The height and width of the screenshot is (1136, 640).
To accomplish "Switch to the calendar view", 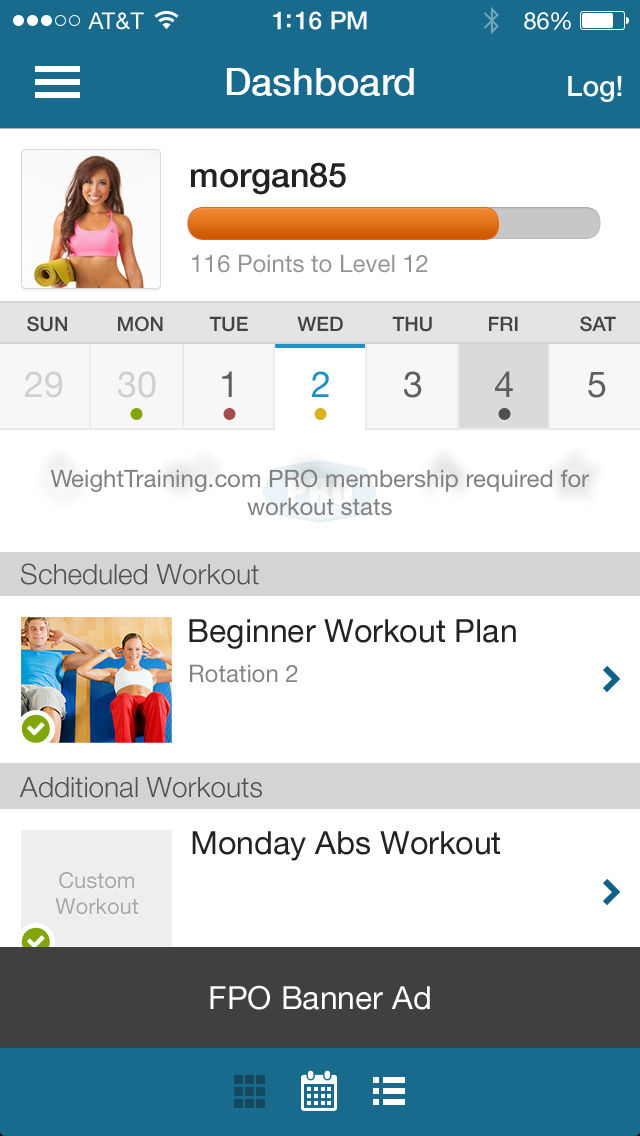I will [319, 1091].
